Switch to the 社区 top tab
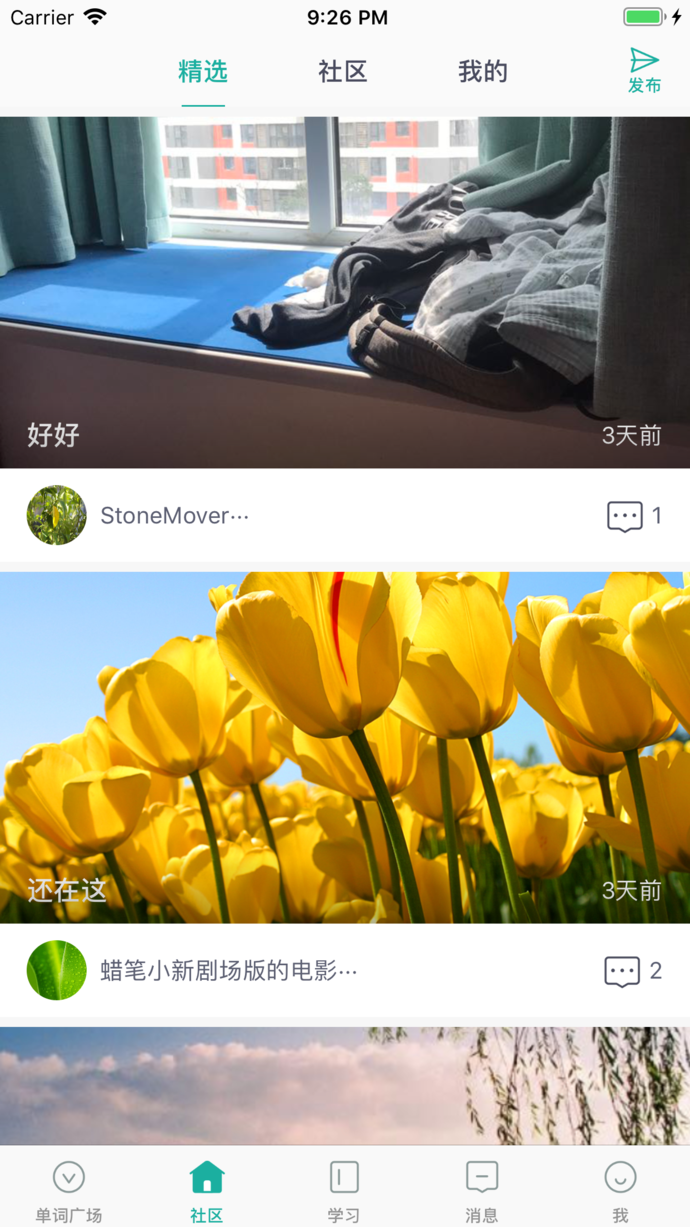The height and width of the screenshot is (1227, 690). 343,72
